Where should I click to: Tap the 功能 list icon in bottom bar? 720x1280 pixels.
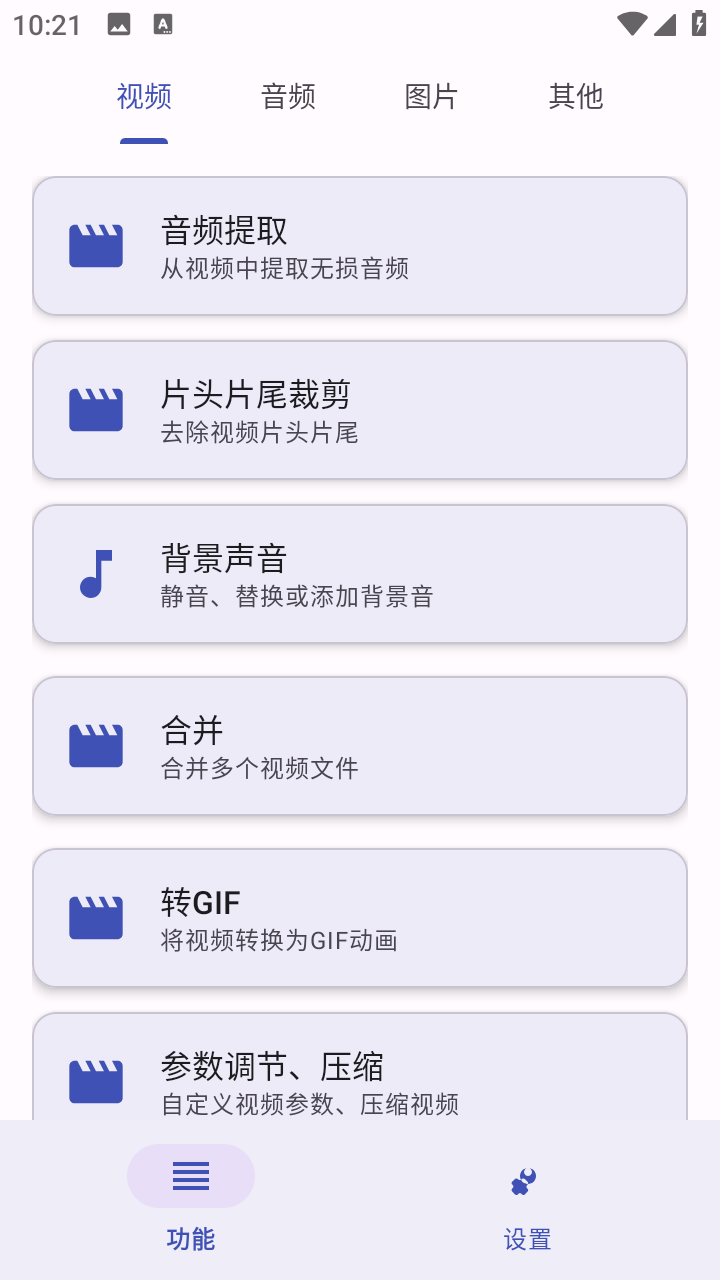pyautogui.click(x=190, y=1175)
